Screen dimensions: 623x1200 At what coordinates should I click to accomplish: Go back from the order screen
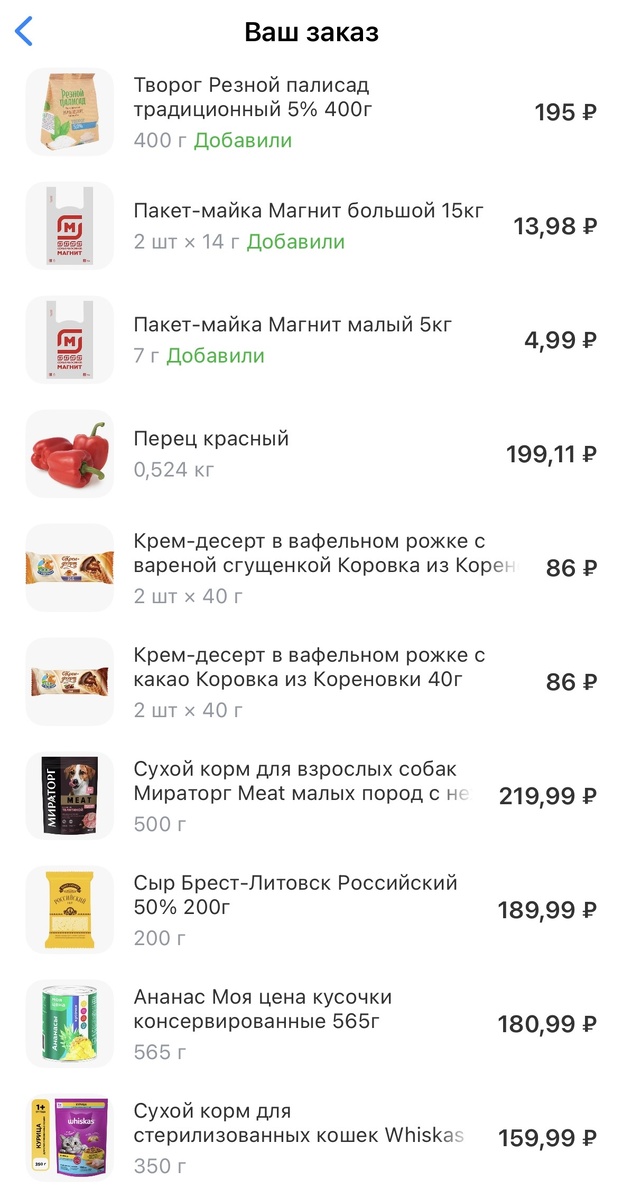pyautogui.click(x=25, y=32)
